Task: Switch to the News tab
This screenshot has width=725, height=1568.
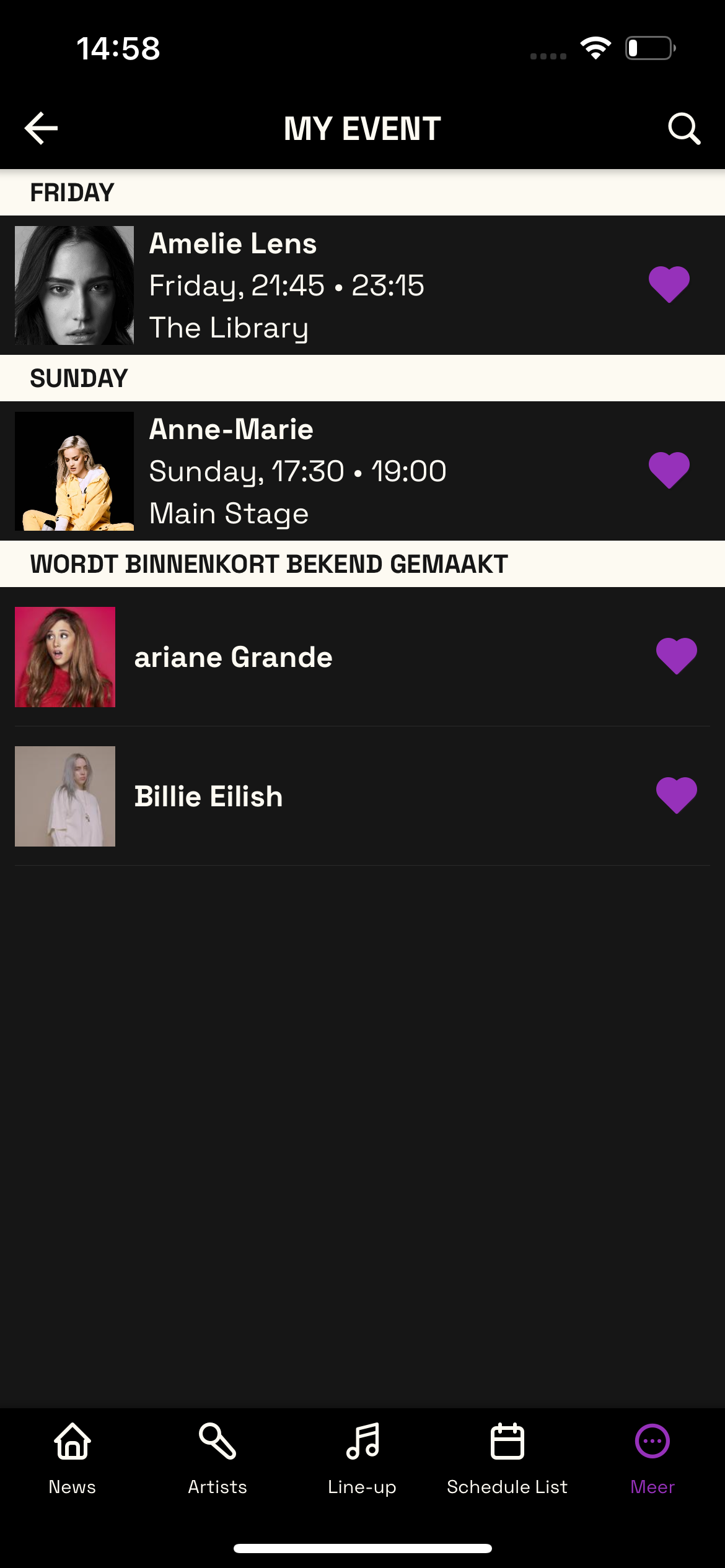Action: [x=72, y=1458]
